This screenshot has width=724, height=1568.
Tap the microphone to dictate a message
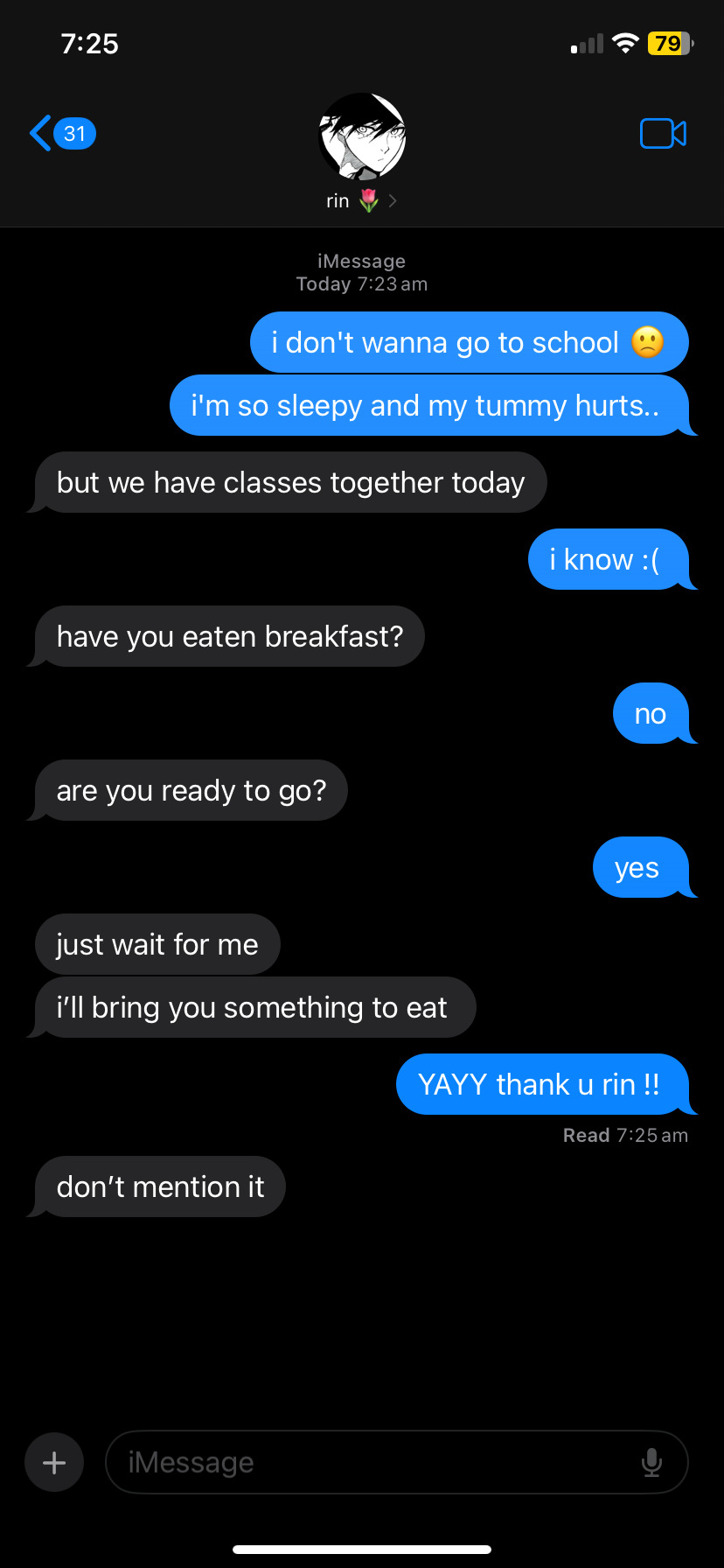click(x=651, y=1462)
